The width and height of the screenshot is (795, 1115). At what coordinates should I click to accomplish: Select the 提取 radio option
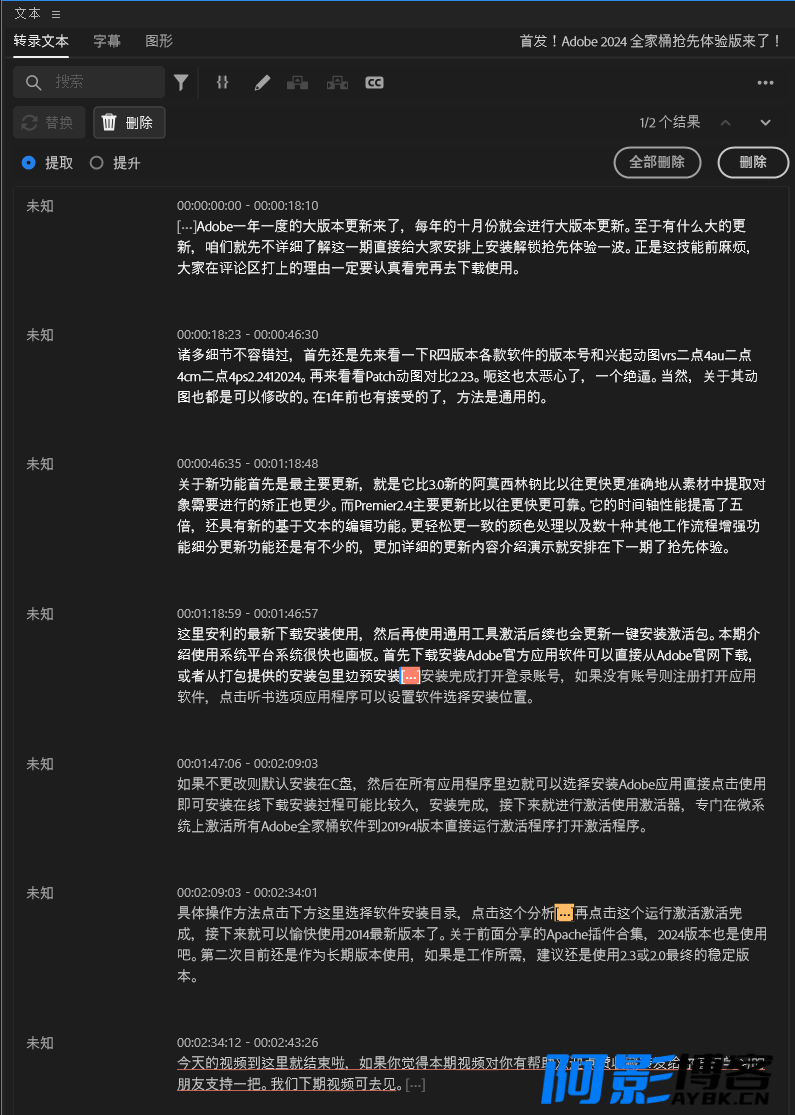(x=28, y=162)
